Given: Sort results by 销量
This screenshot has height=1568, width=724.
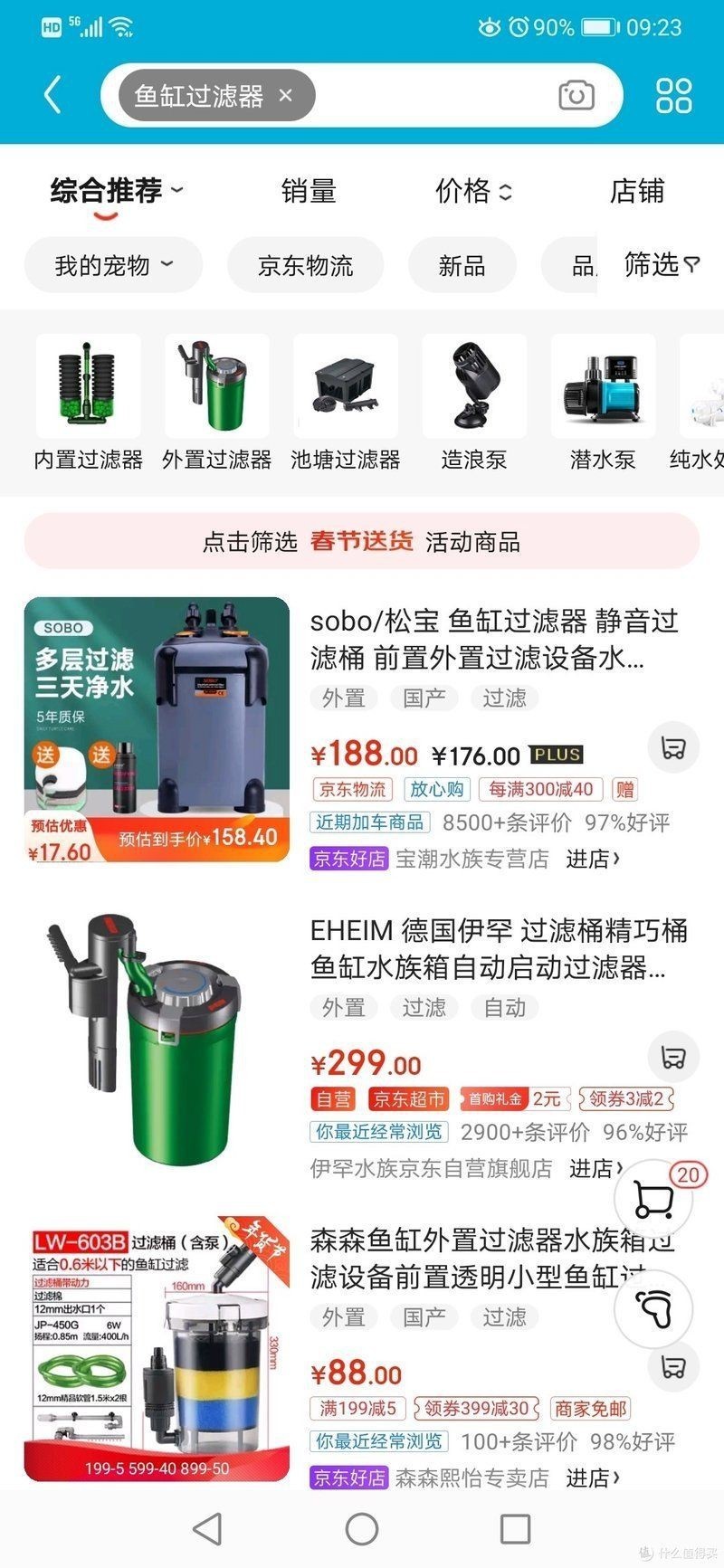Looking at the screenshot, I should point(309,191).
